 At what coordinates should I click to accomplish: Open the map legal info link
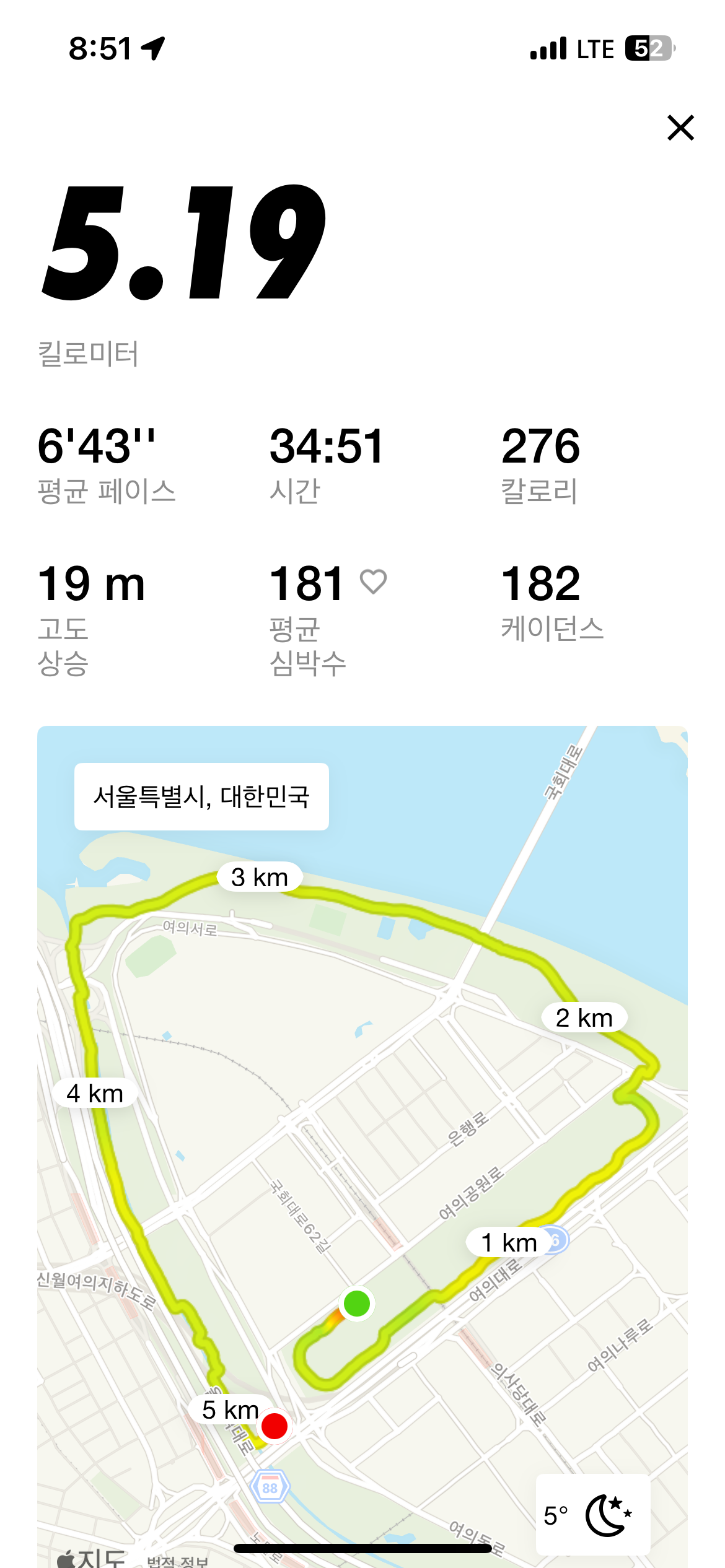(x=177, y=1561)
